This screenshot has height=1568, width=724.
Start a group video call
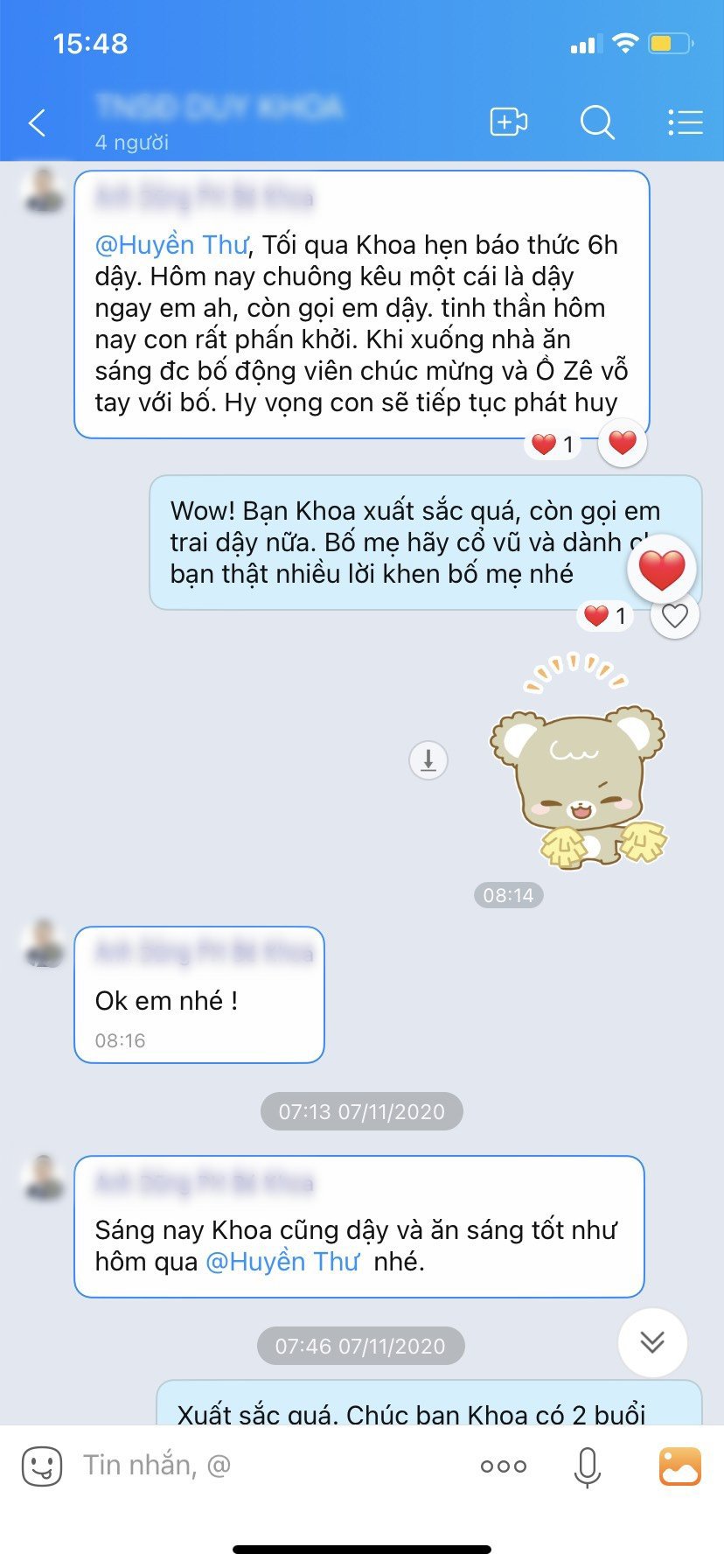tap(508, 122)
